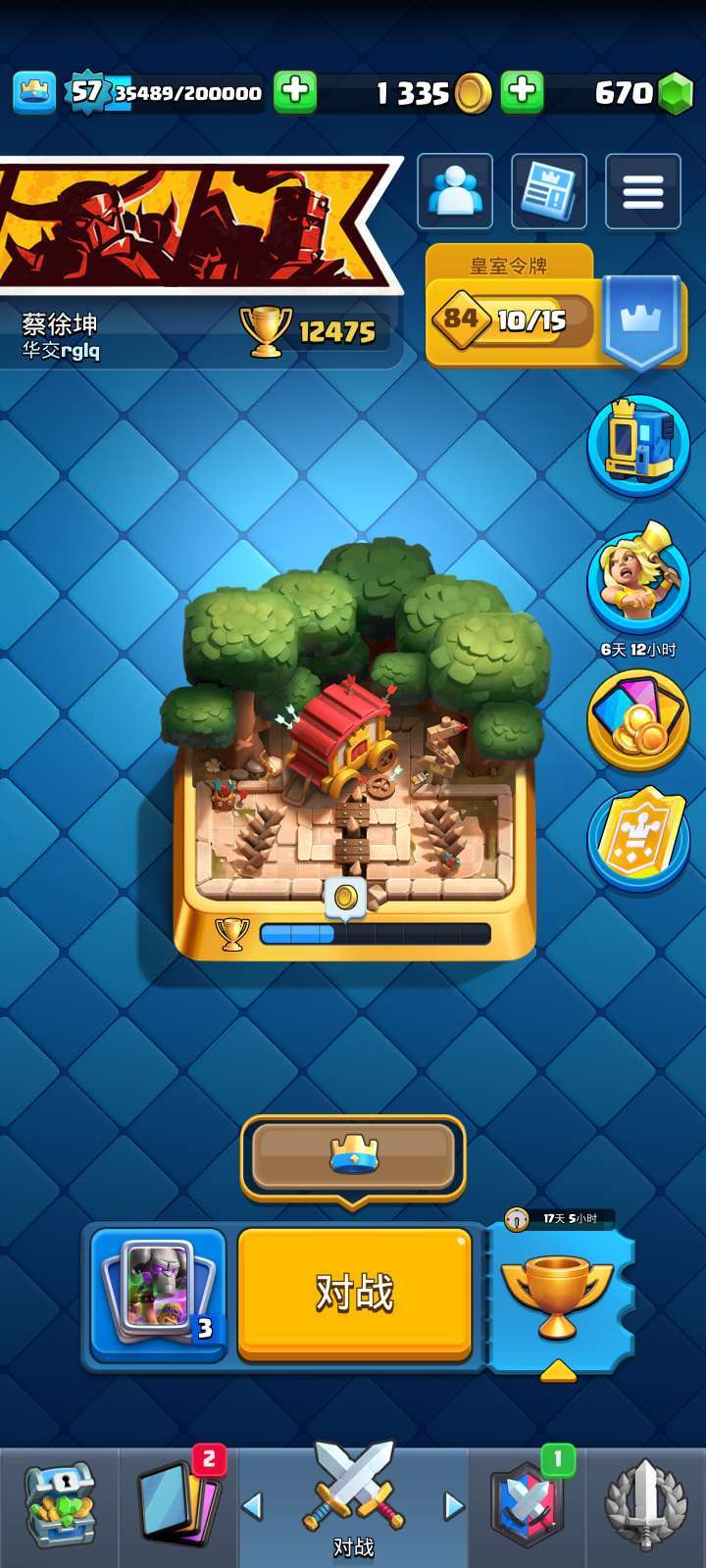Open the 皇室令牌 pass royale panel
The width and height of the screenshot is (706, 1568).
click(556, 309)
